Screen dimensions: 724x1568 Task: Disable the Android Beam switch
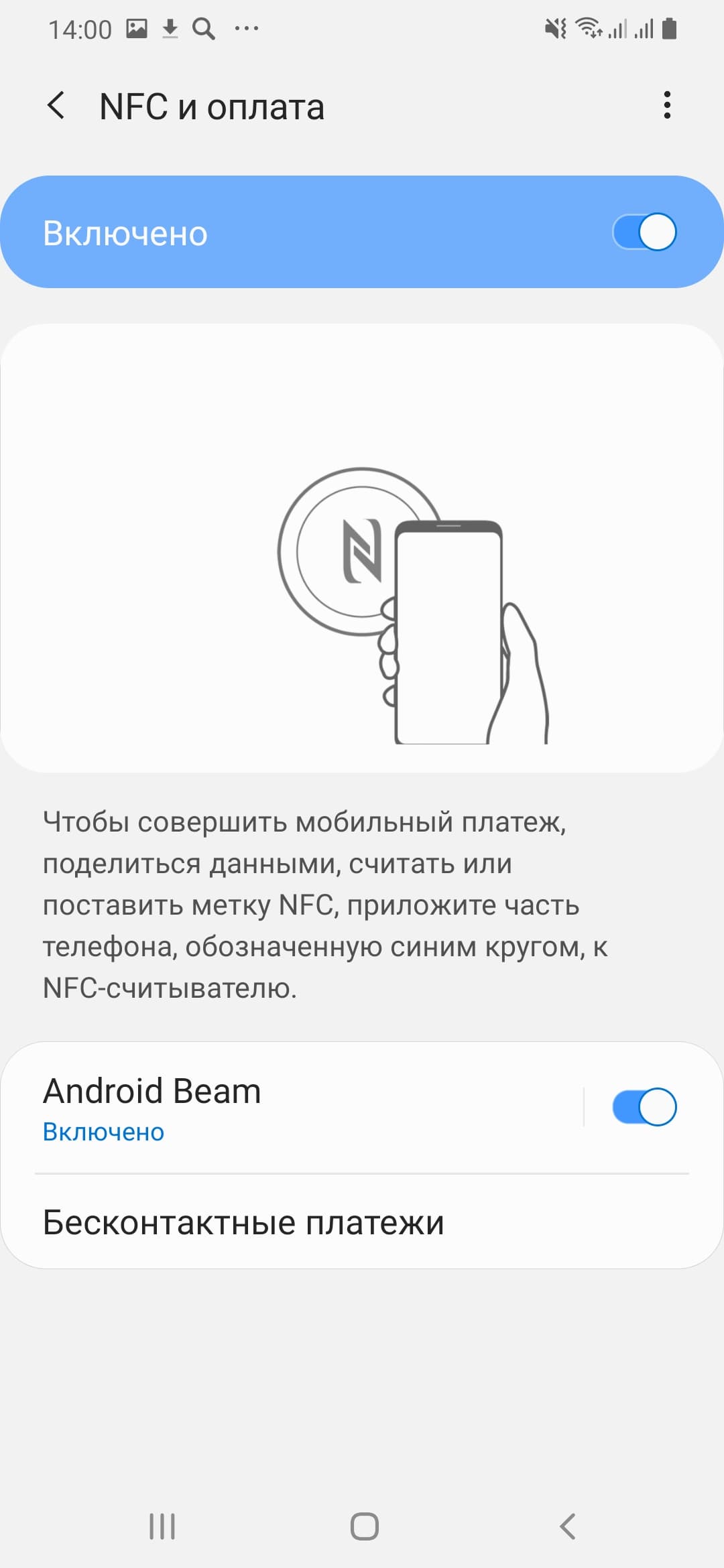point(644,1107)
